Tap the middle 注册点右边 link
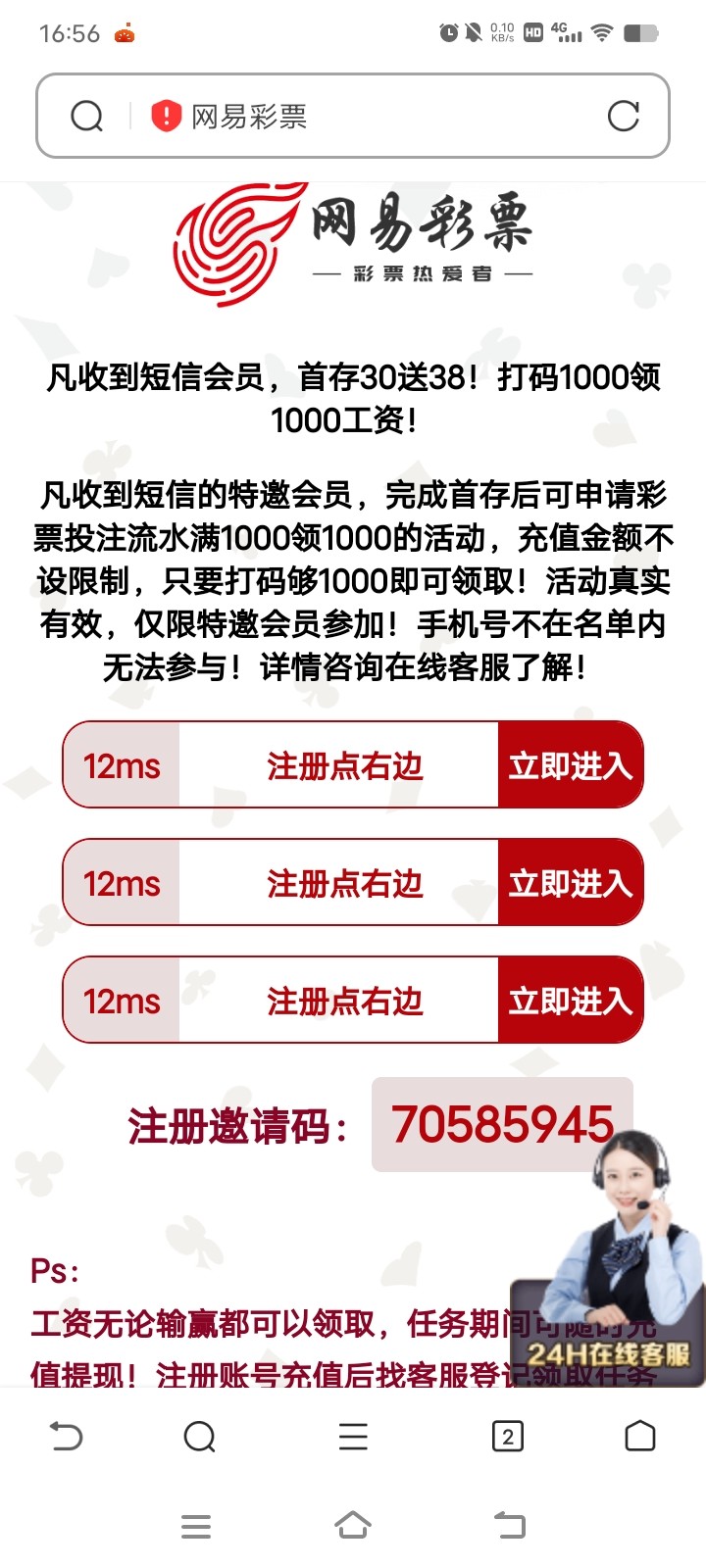 coord(343,883)
